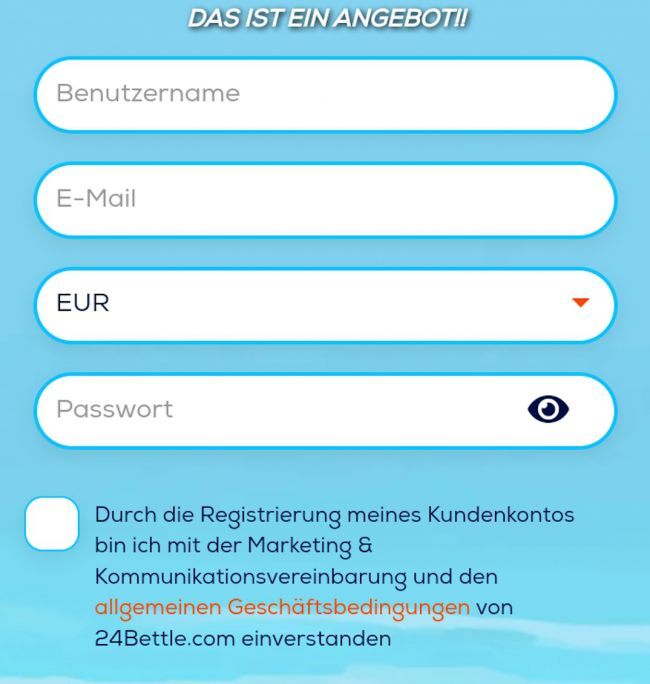Show the password with the eye icon

pos(548,409)
